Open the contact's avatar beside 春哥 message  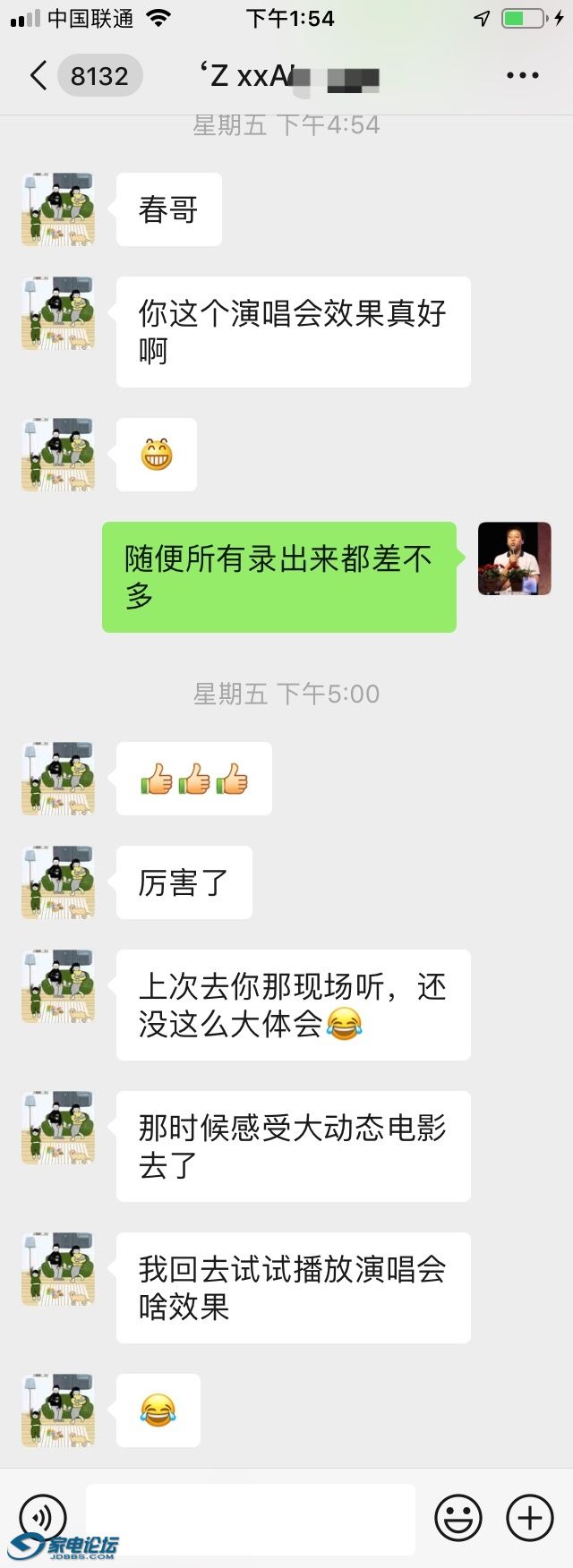tap(58, 209)
